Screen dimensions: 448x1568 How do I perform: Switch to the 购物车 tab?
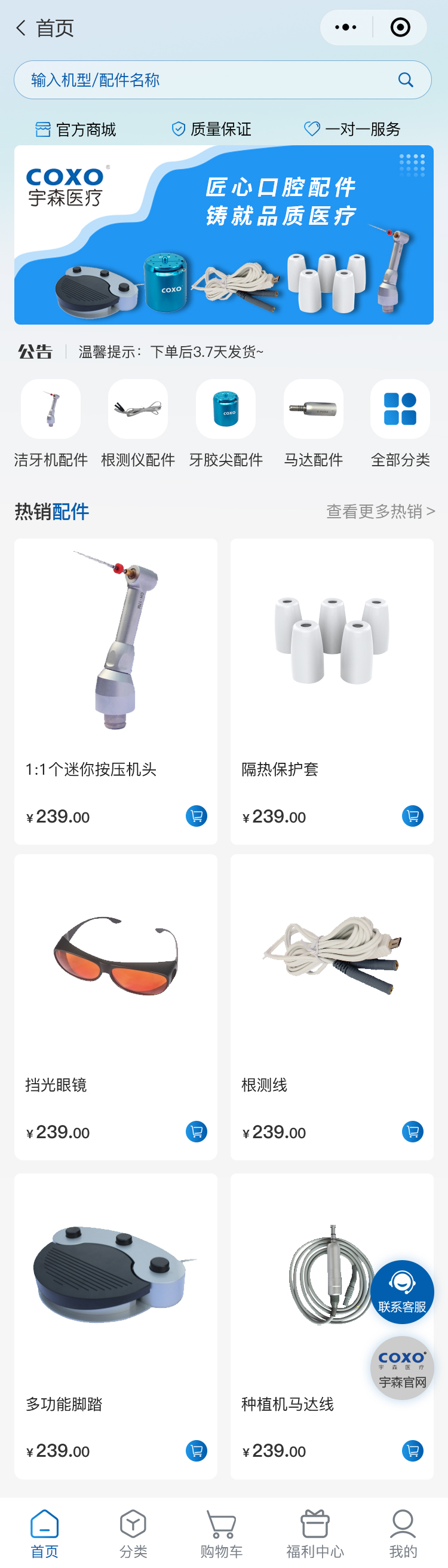[x=221, y=1532]
